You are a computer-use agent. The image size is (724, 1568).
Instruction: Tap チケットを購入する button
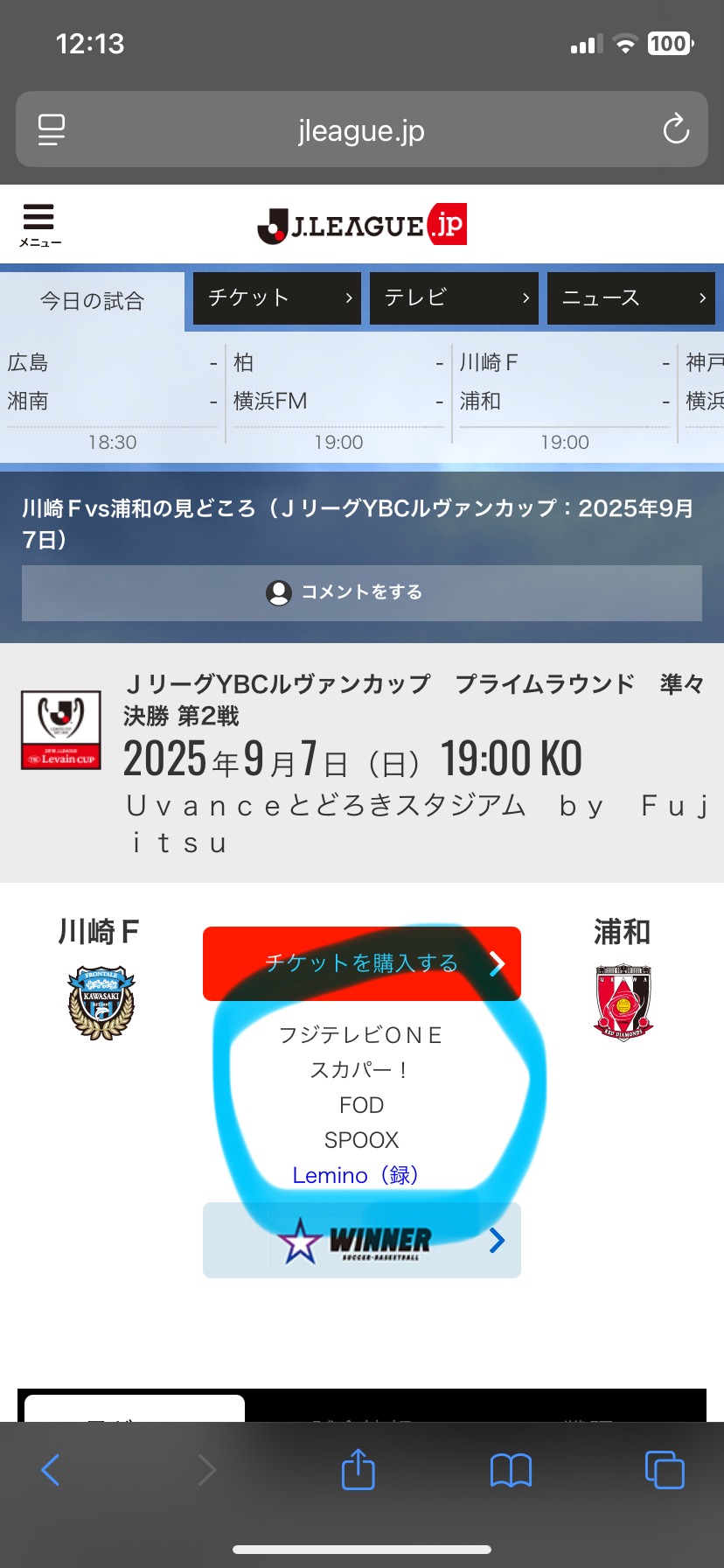tap(362, 963)
